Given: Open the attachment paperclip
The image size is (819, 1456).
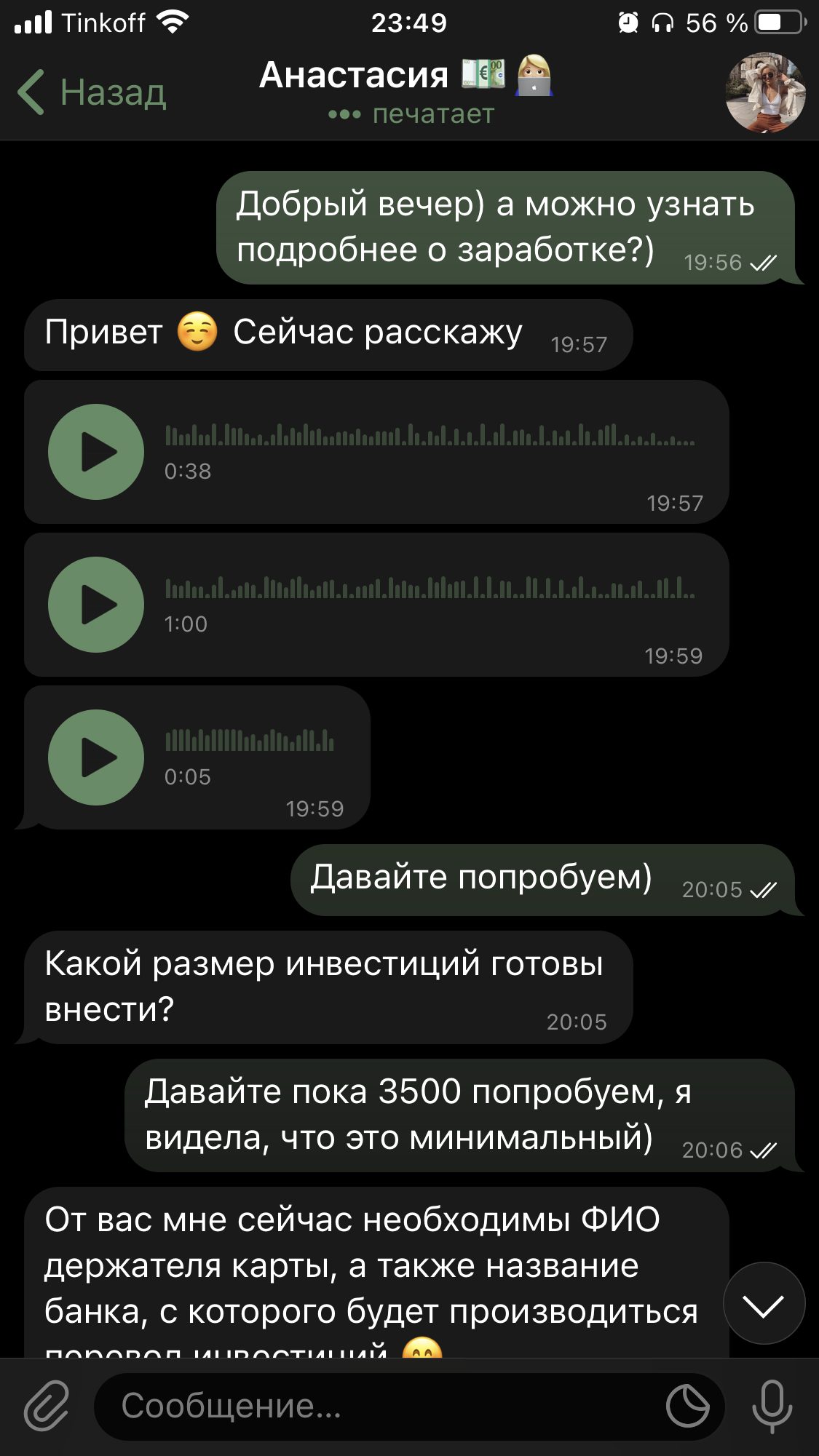Looking at the screenshot, I should coord(47,1405).
